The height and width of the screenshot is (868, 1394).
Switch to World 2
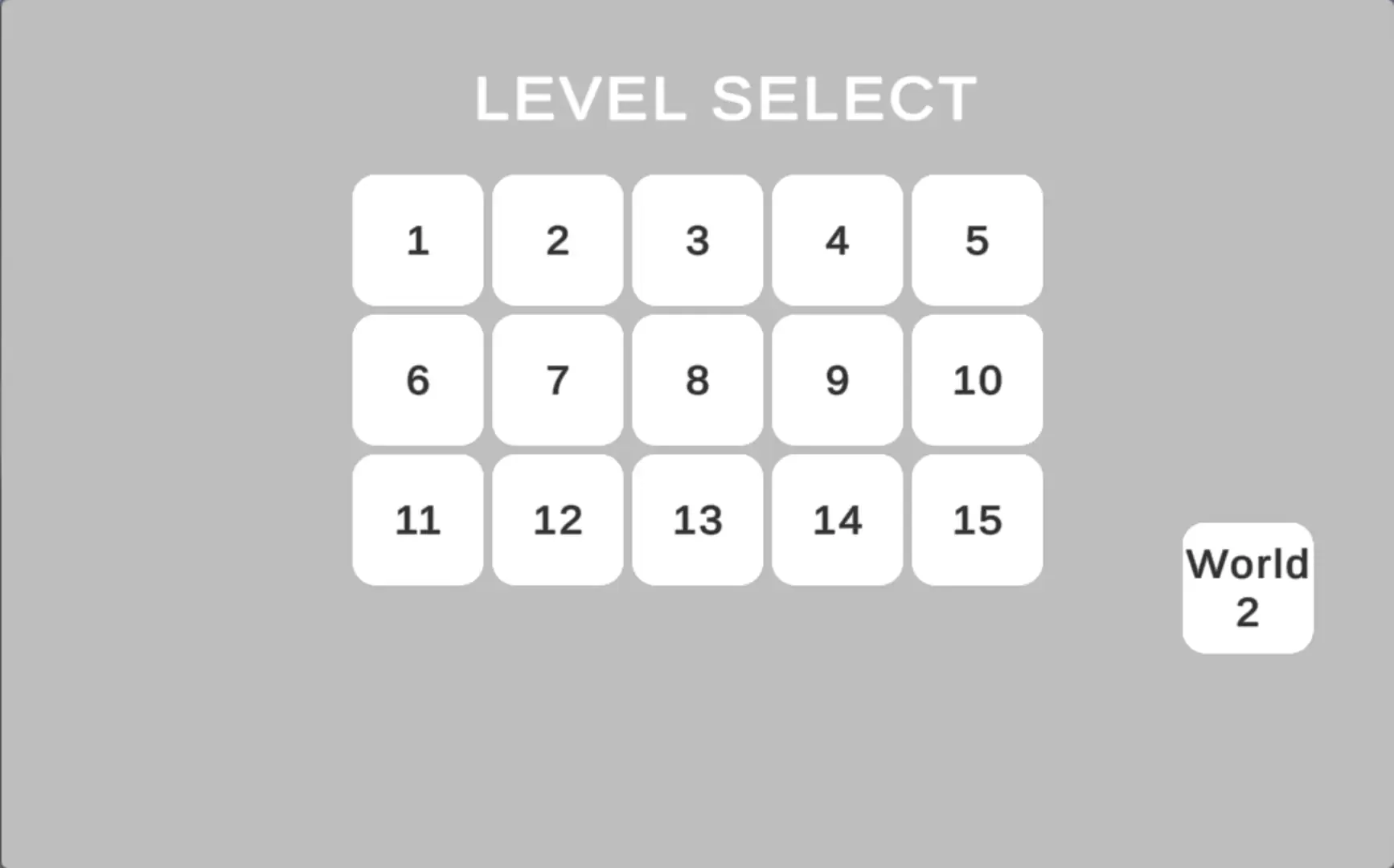coord(1247,588)
